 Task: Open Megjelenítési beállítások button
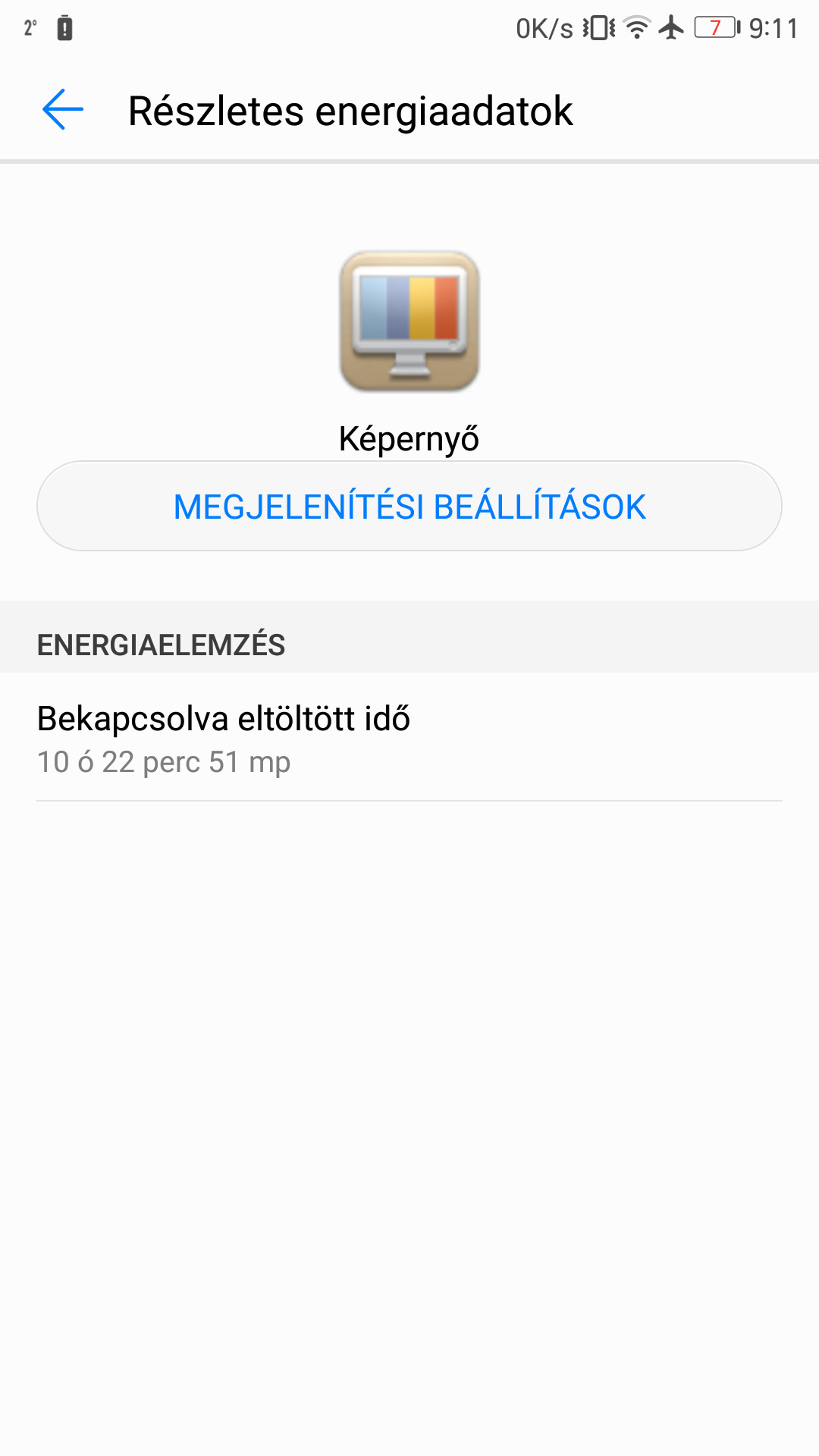coord(409,506)
